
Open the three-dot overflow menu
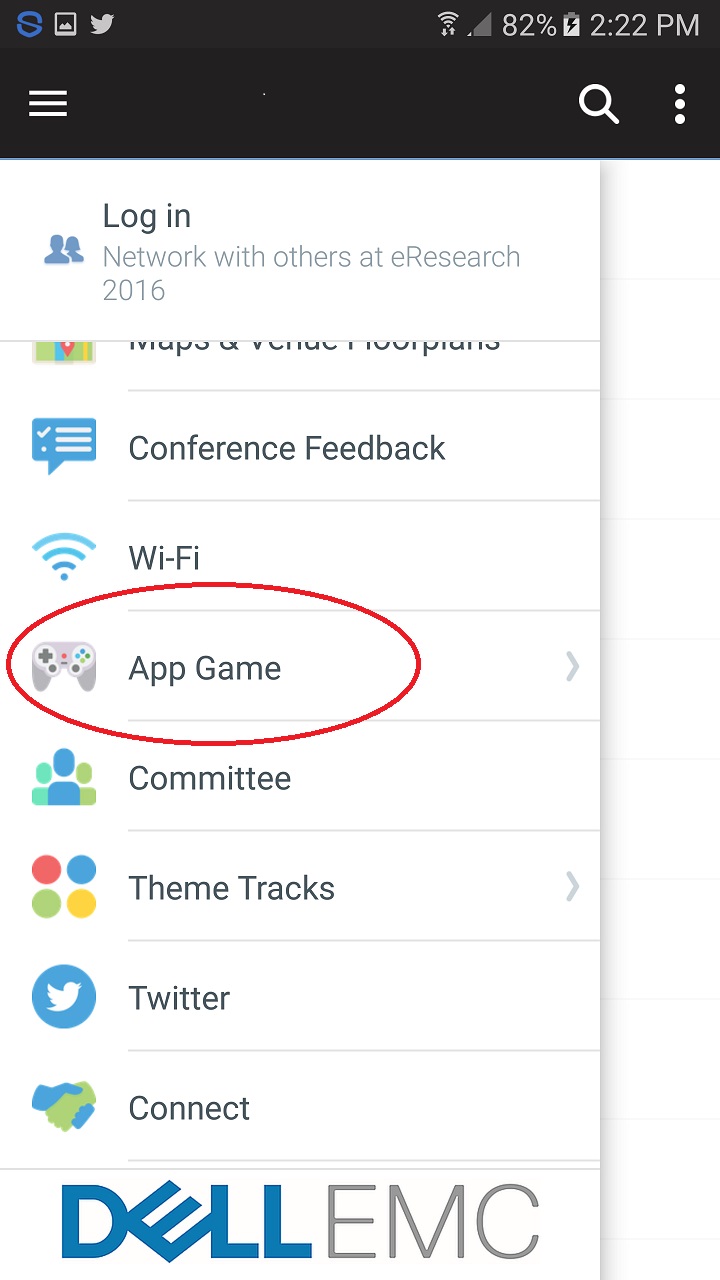point(680,103)
